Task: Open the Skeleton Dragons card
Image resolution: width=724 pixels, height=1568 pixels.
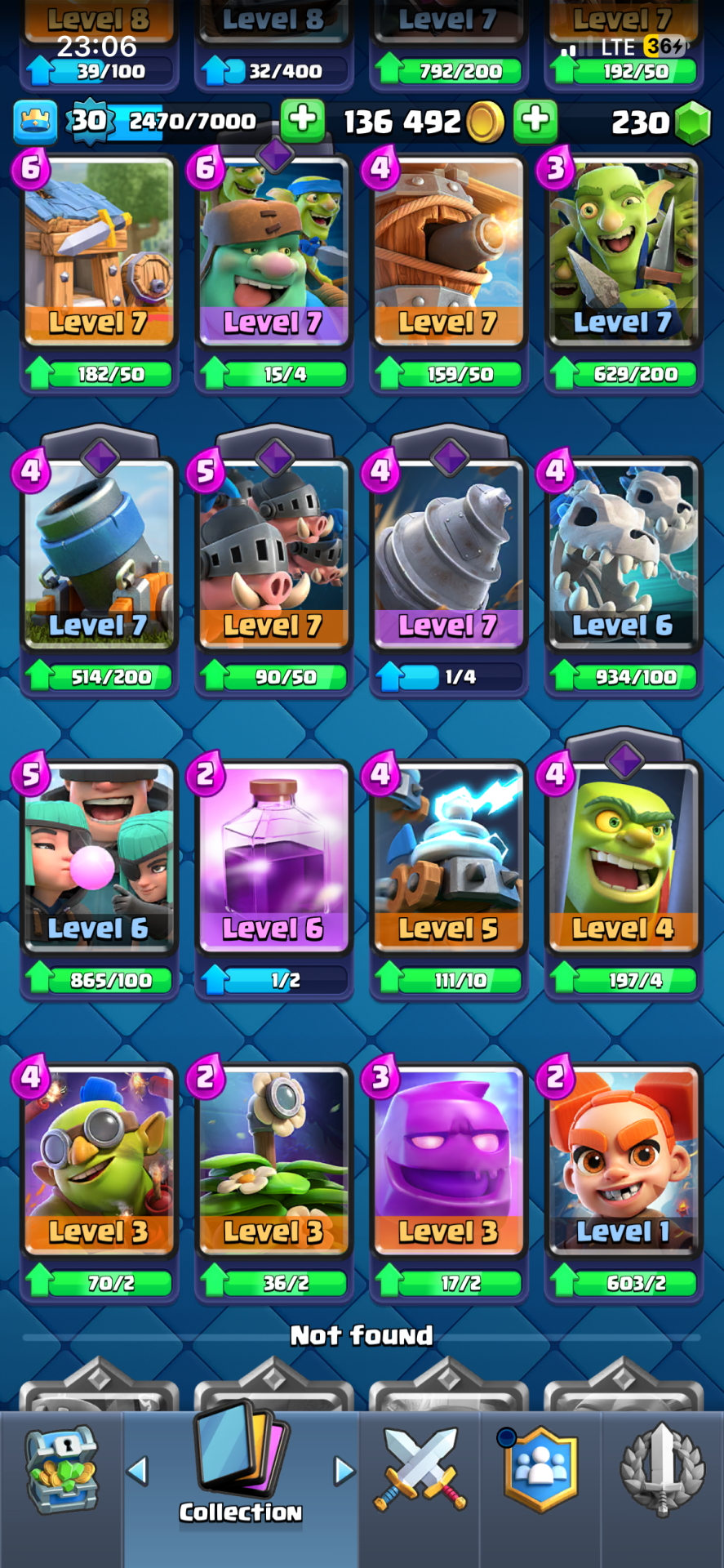Action: point(623,554)
